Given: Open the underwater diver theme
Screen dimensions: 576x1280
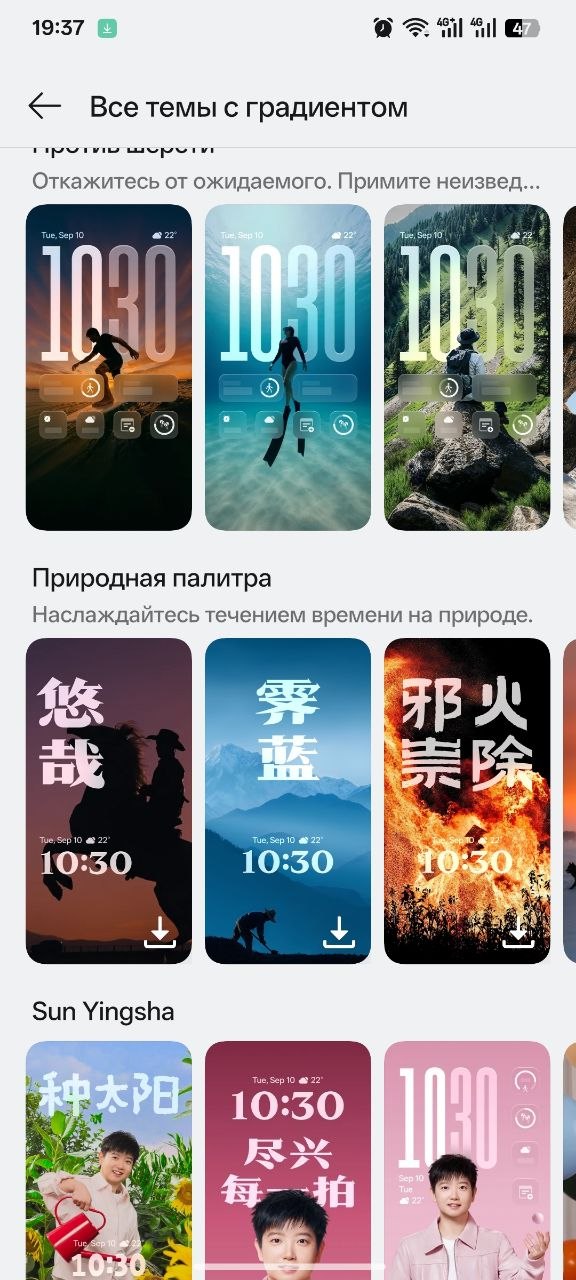Looking at the screenshot, I should tap(288, 367).
